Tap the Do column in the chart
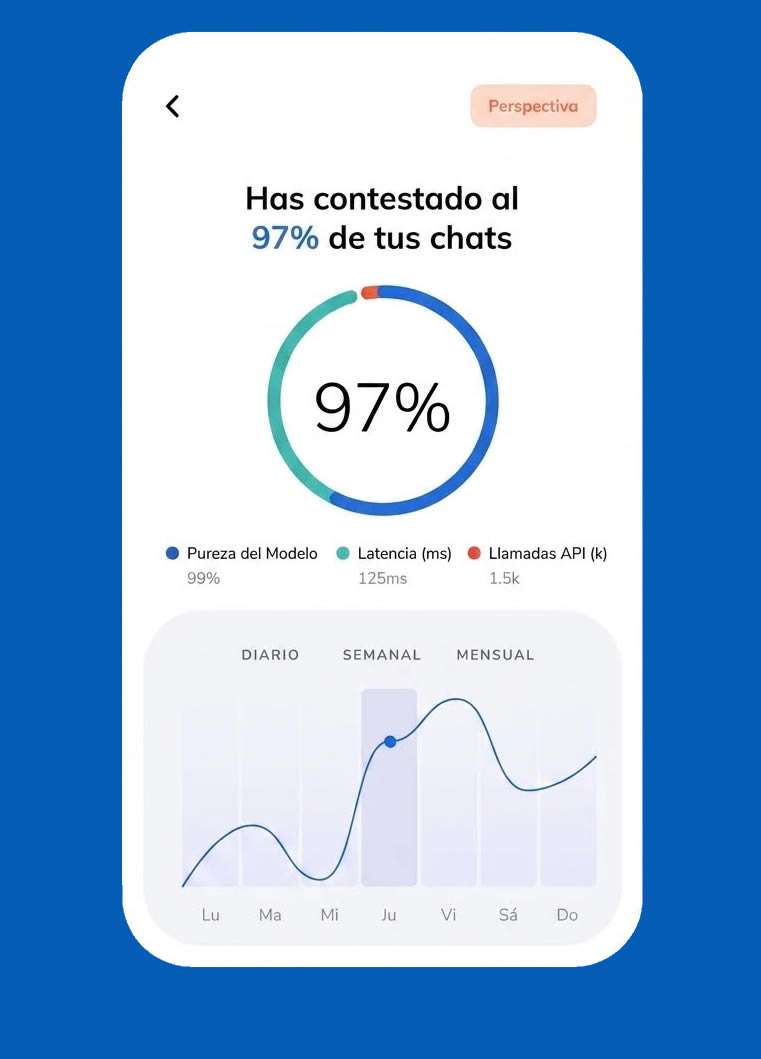This screenshot has height=1059, width=761. point(568,787)
